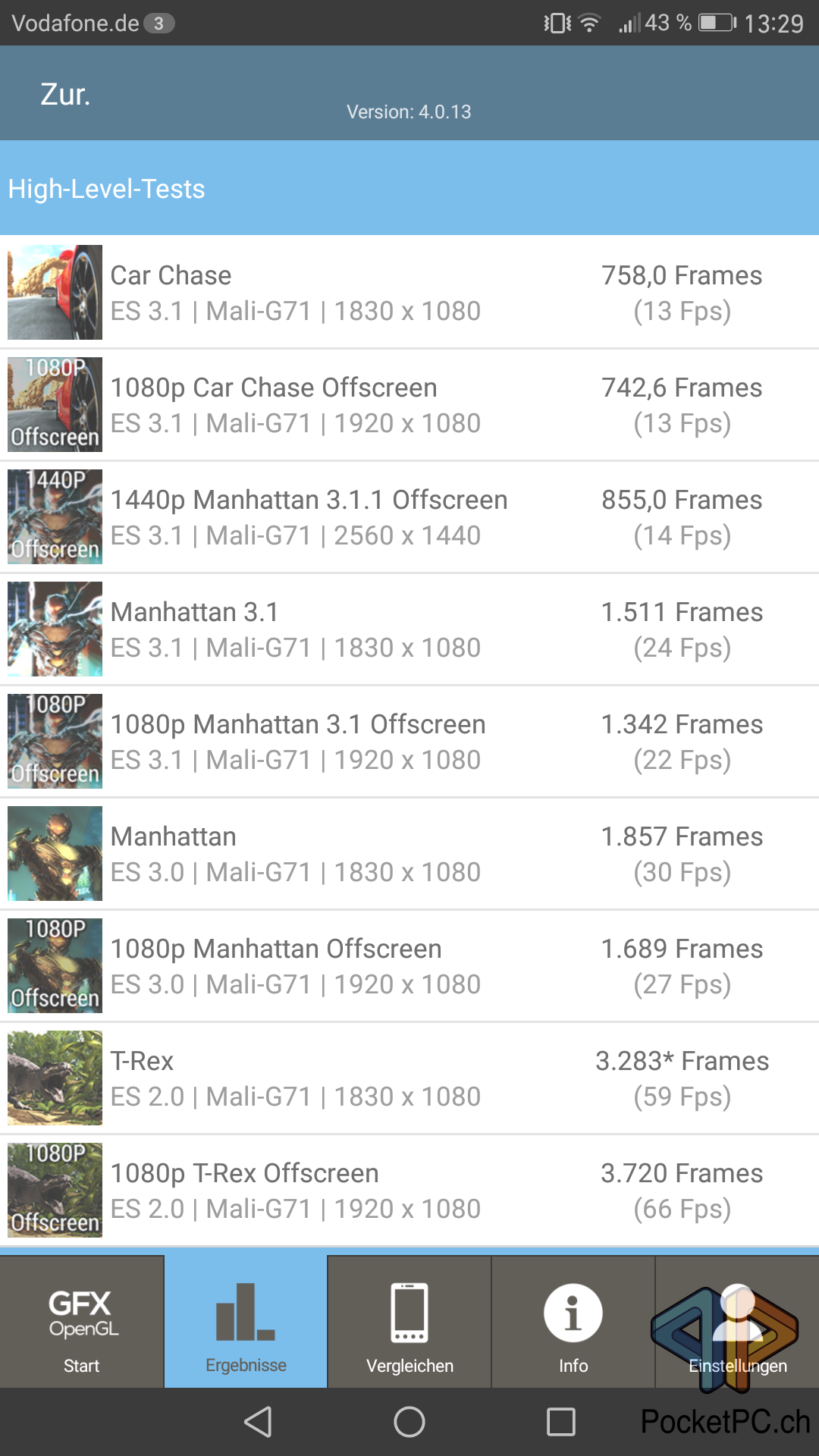The width and height of the screenshot is (819, 1456).
Task: Select 1080p Manhattan Offscreen row
Action: 409,966
